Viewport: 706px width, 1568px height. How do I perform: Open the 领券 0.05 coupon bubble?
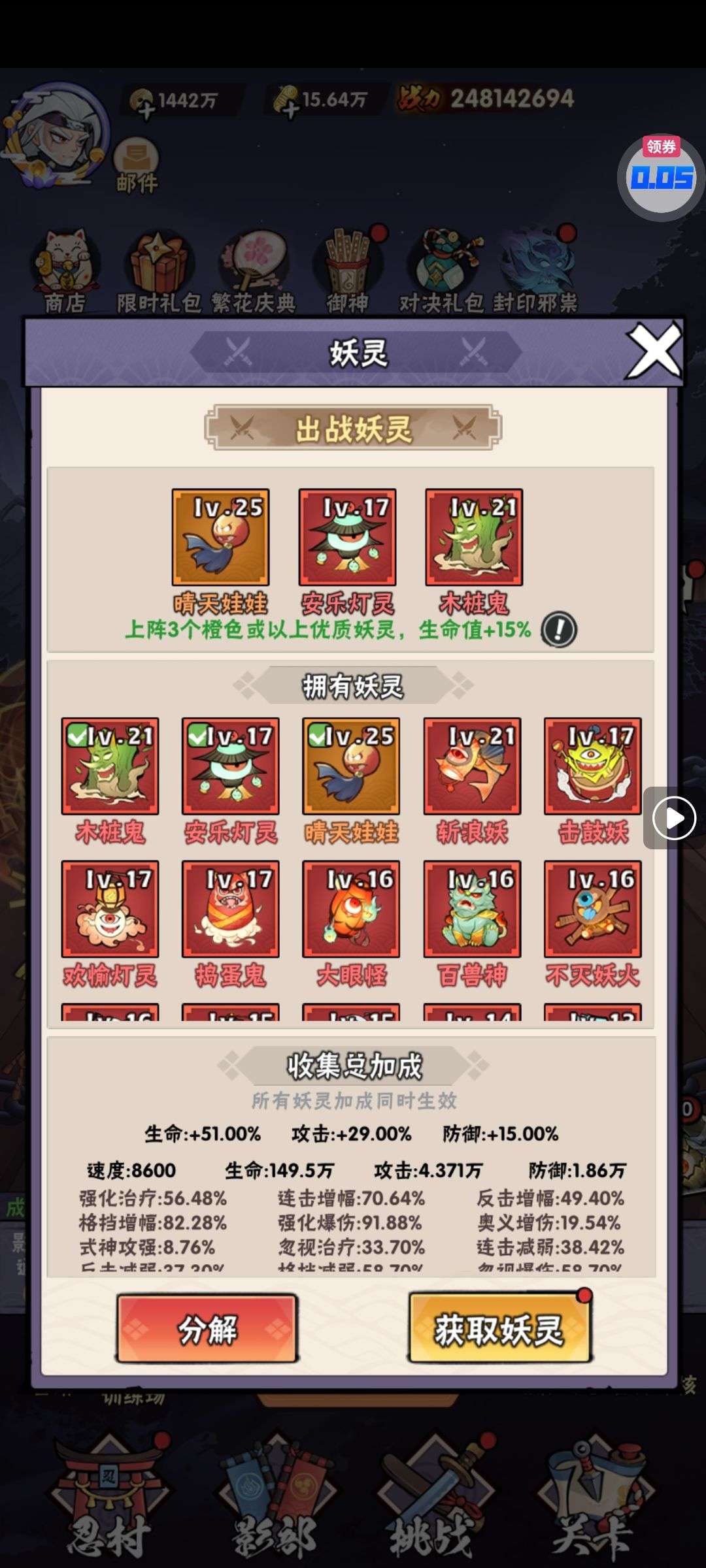pos(661,175)
